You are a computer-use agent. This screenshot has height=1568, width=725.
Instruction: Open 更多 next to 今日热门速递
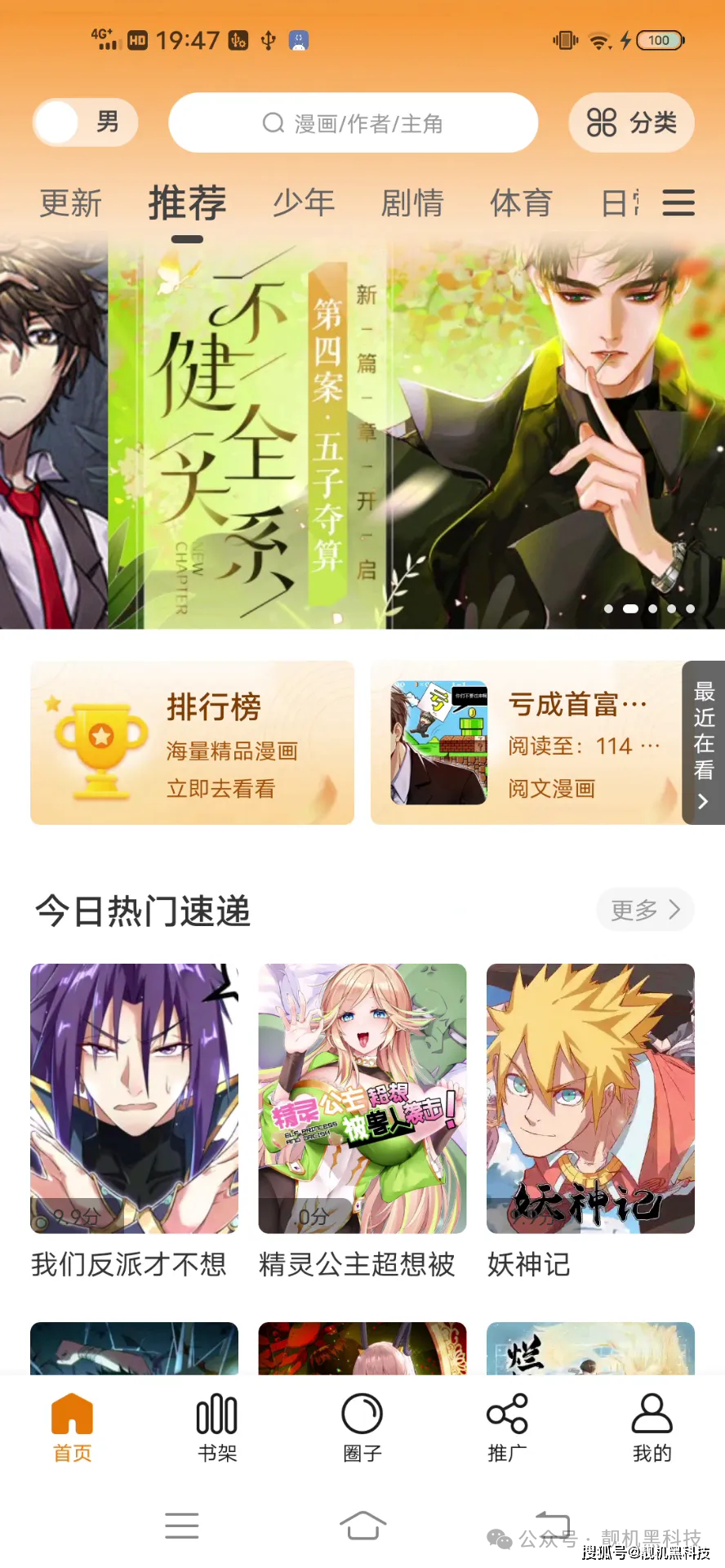point(644,909)
